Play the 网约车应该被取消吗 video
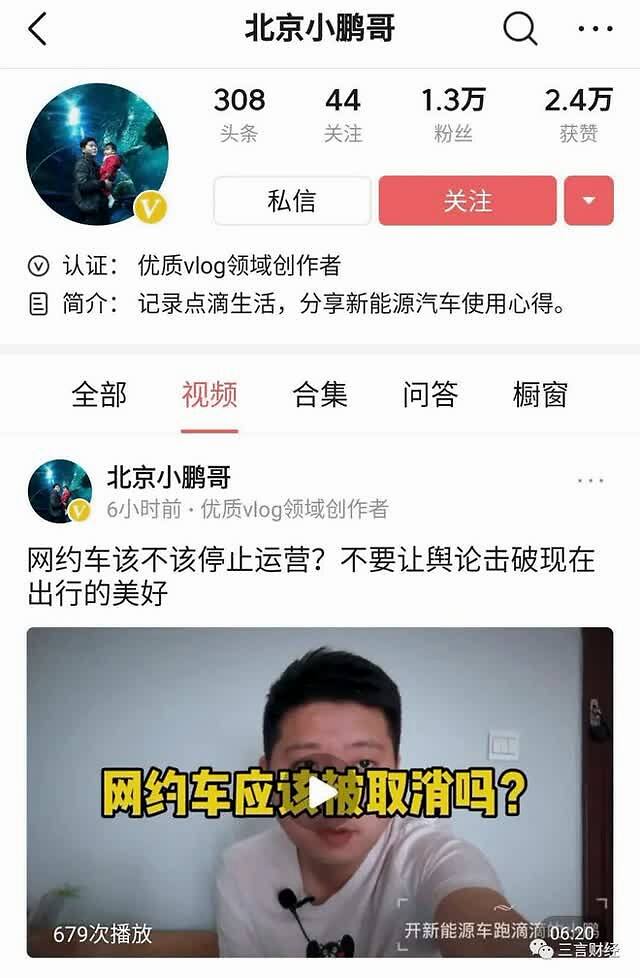 pyautogui.click(x=321, y=792)
